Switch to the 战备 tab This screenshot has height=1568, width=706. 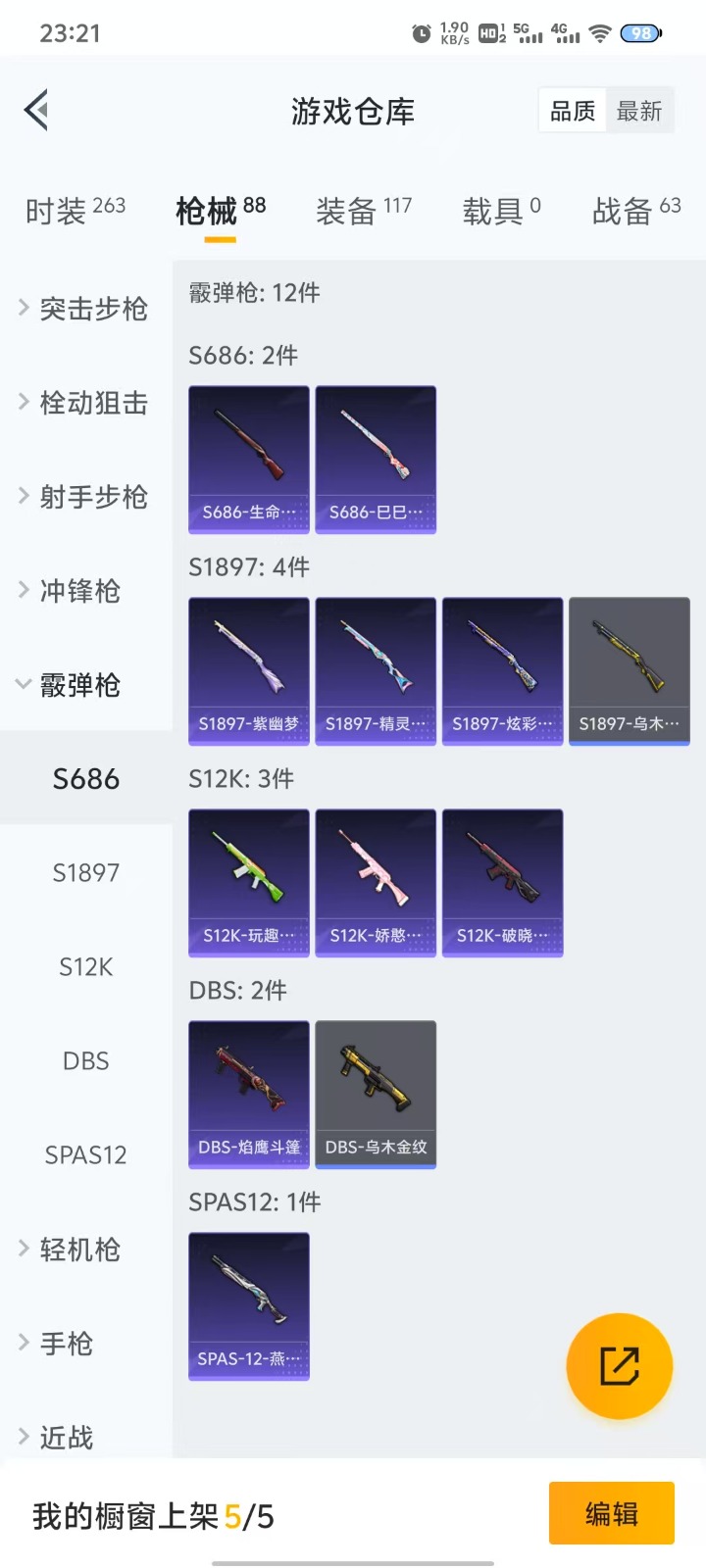coord(635,210)
